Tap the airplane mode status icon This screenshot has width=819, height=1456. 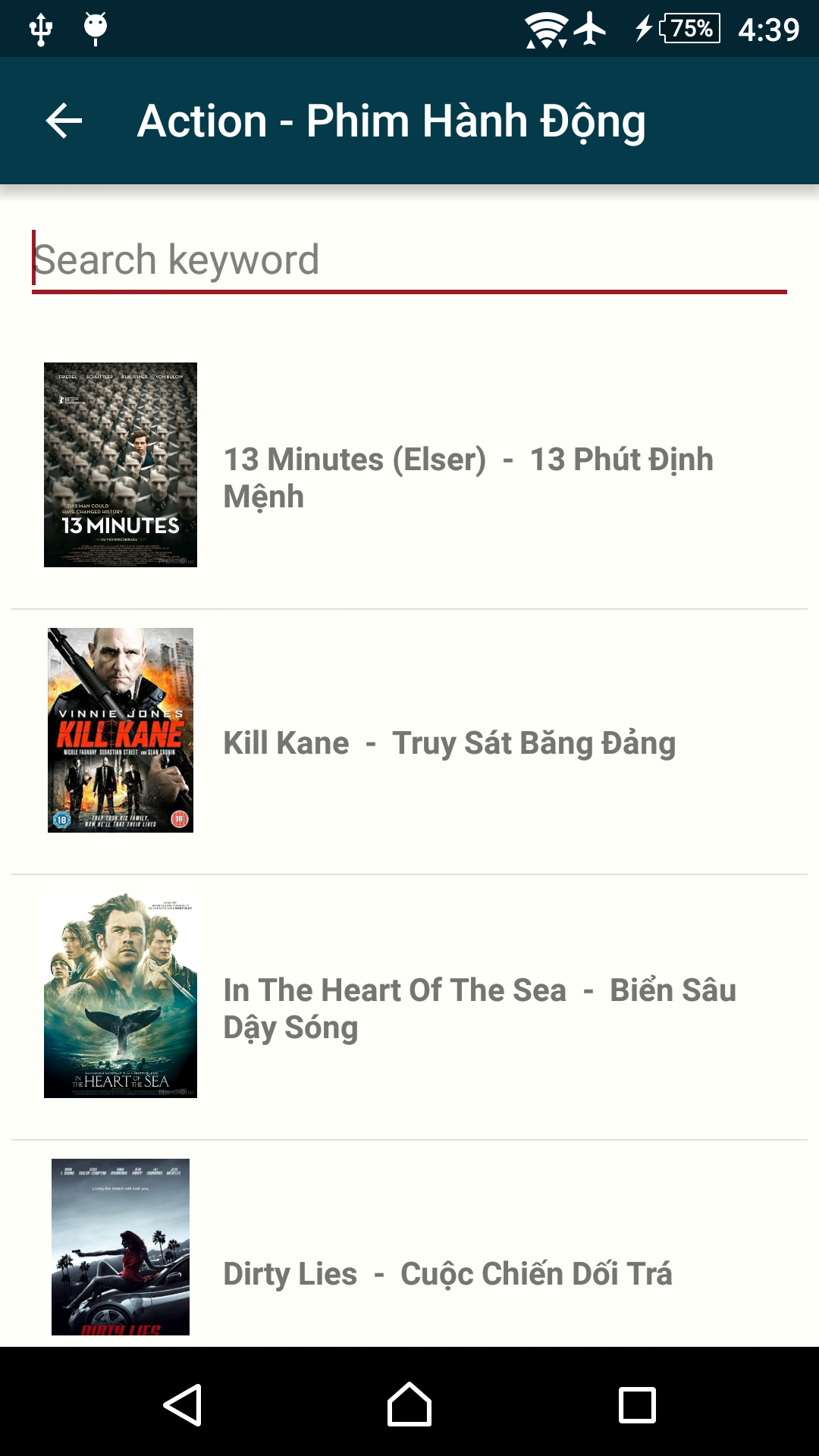[590, 29]
